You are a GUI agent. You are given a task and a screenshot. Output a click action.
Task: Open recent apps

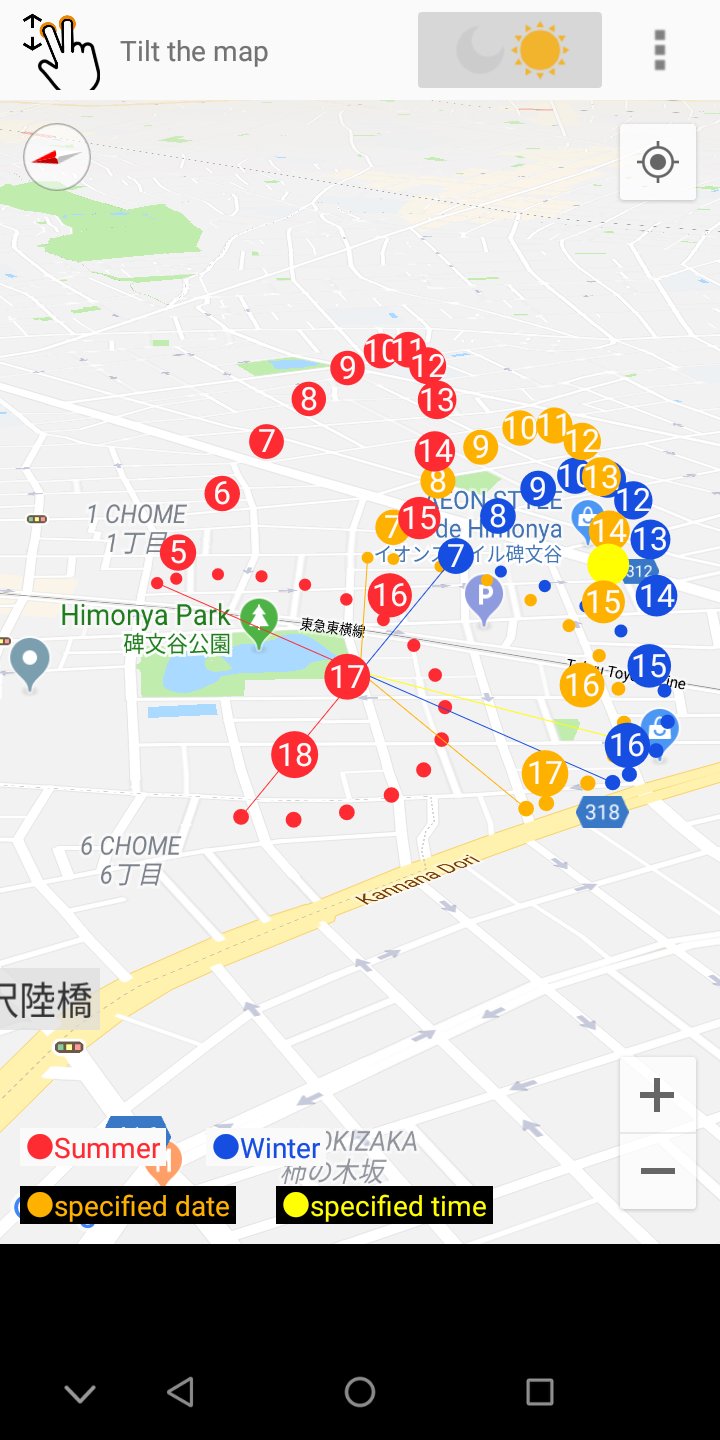540,1391
